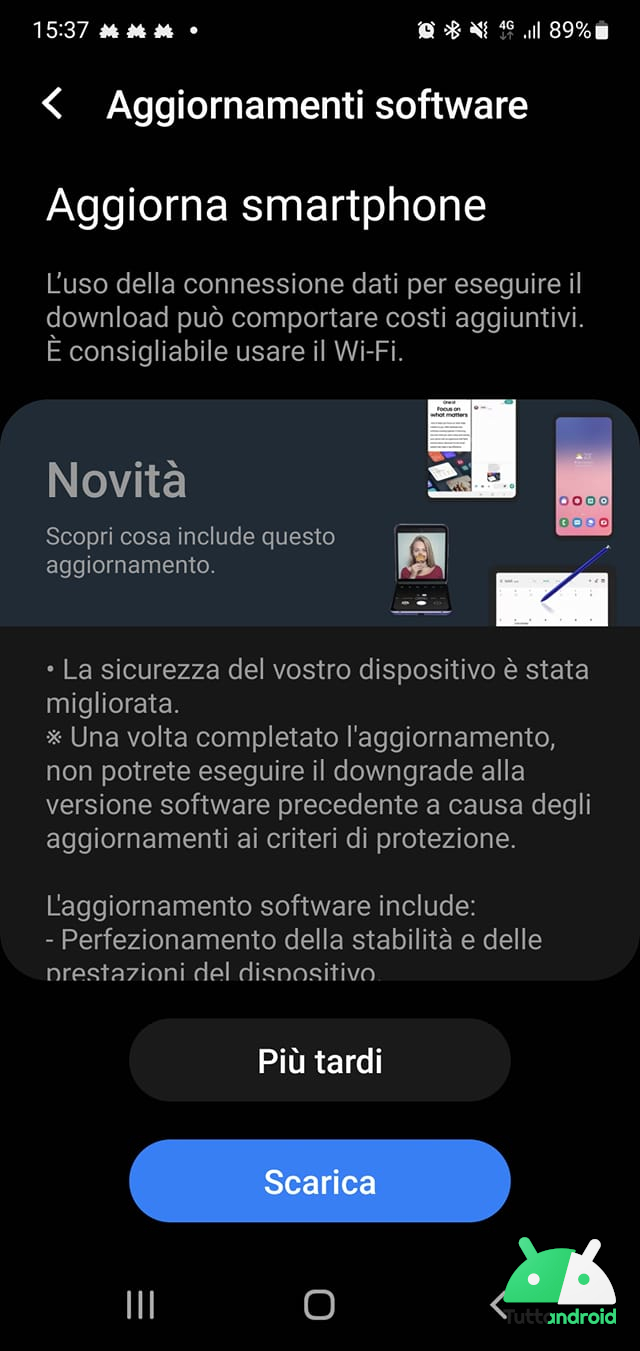Open the recent apps view
This screenshot has width=640, height=1351.
(140, 1304)
